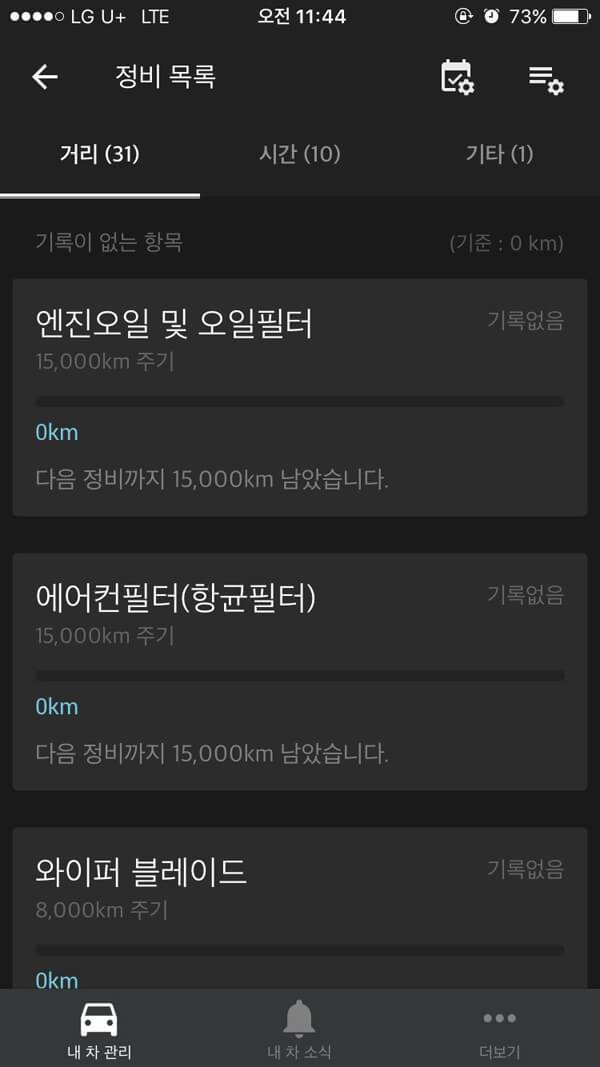Screen dimensions: 600x1067
Task: Open the 에어컨필터(항균필터) card
Action: tap(299, 671)
